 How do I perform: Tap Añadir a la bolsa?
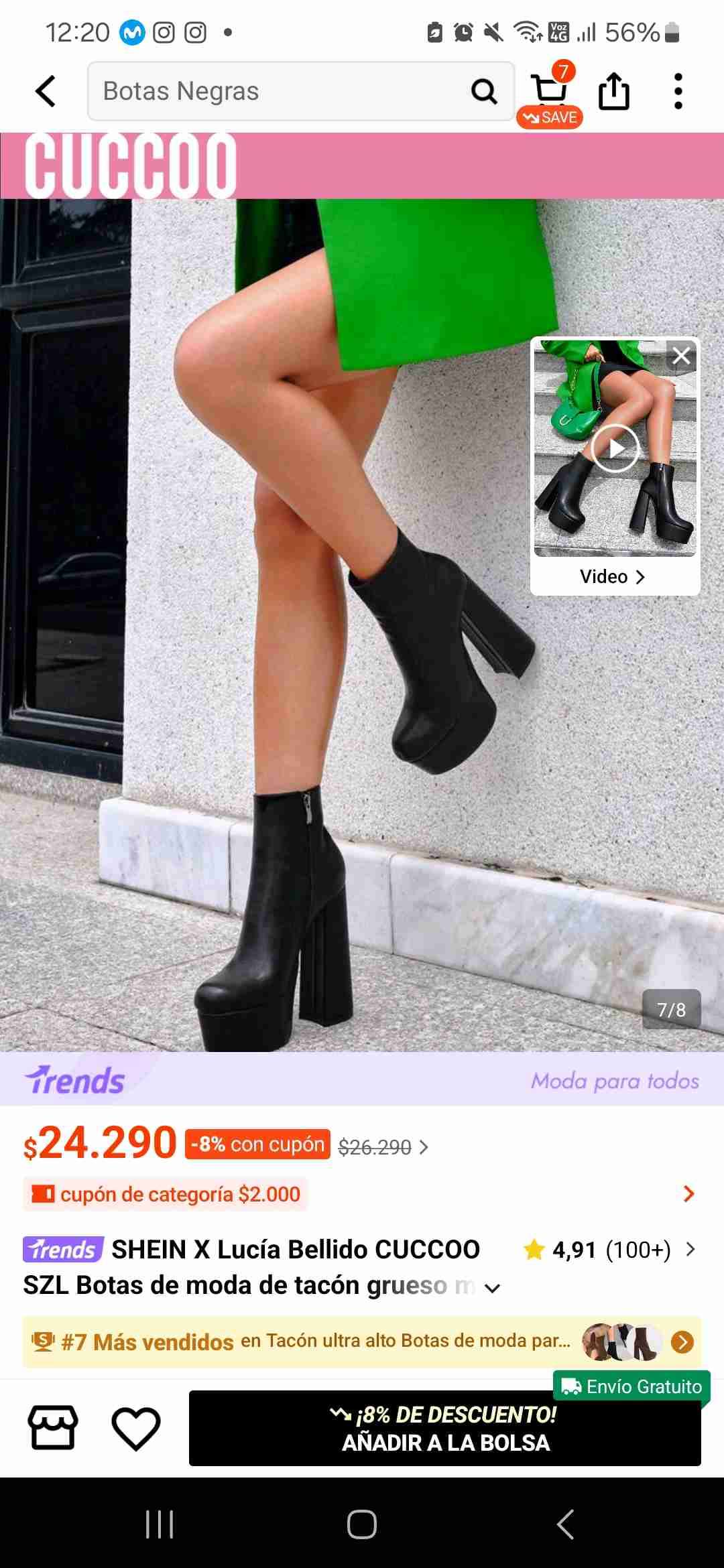point(445,1429)
